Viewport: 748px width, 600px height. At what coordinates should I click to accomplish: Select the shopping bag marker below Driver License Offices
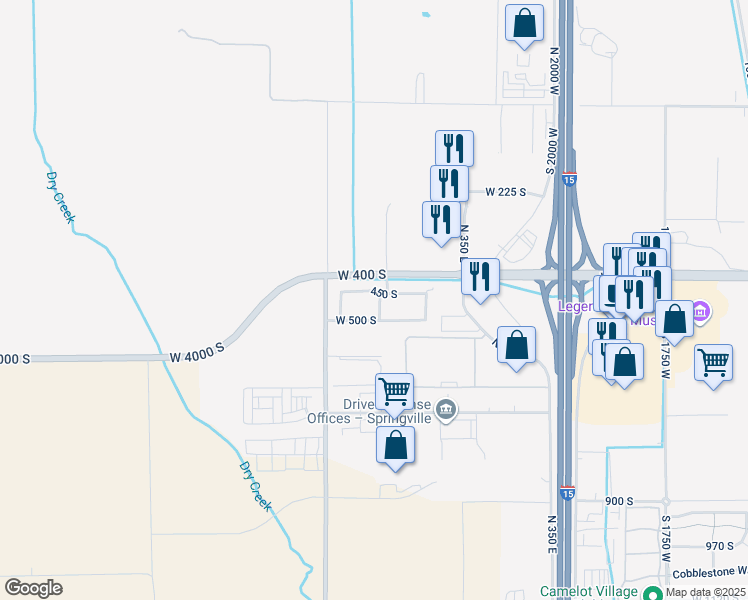click(396, 445)
